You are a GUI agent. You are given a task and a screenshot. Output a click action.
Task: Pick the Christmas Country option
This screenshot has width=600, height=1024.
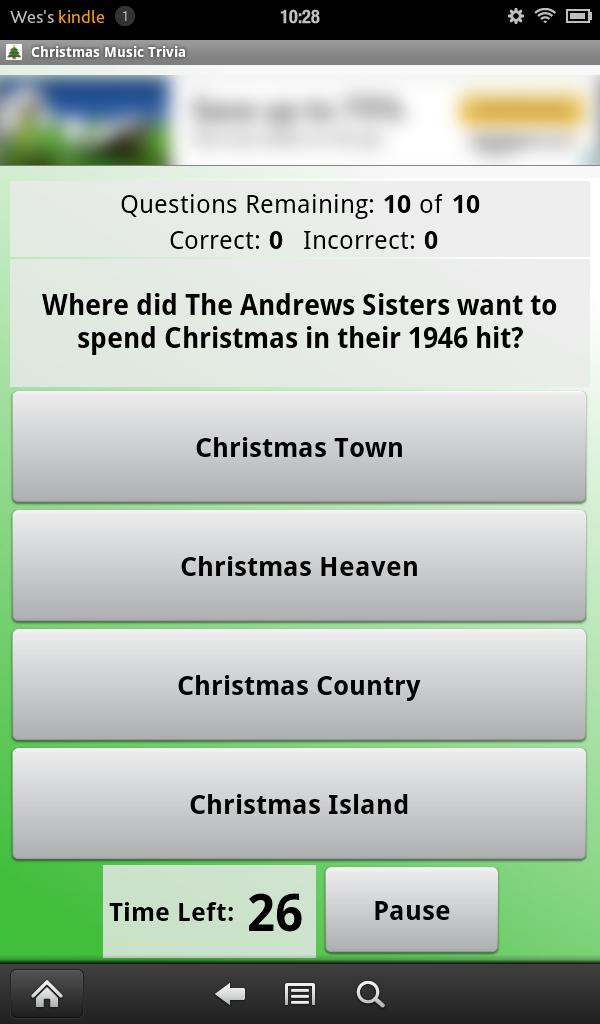coord(299,685)
